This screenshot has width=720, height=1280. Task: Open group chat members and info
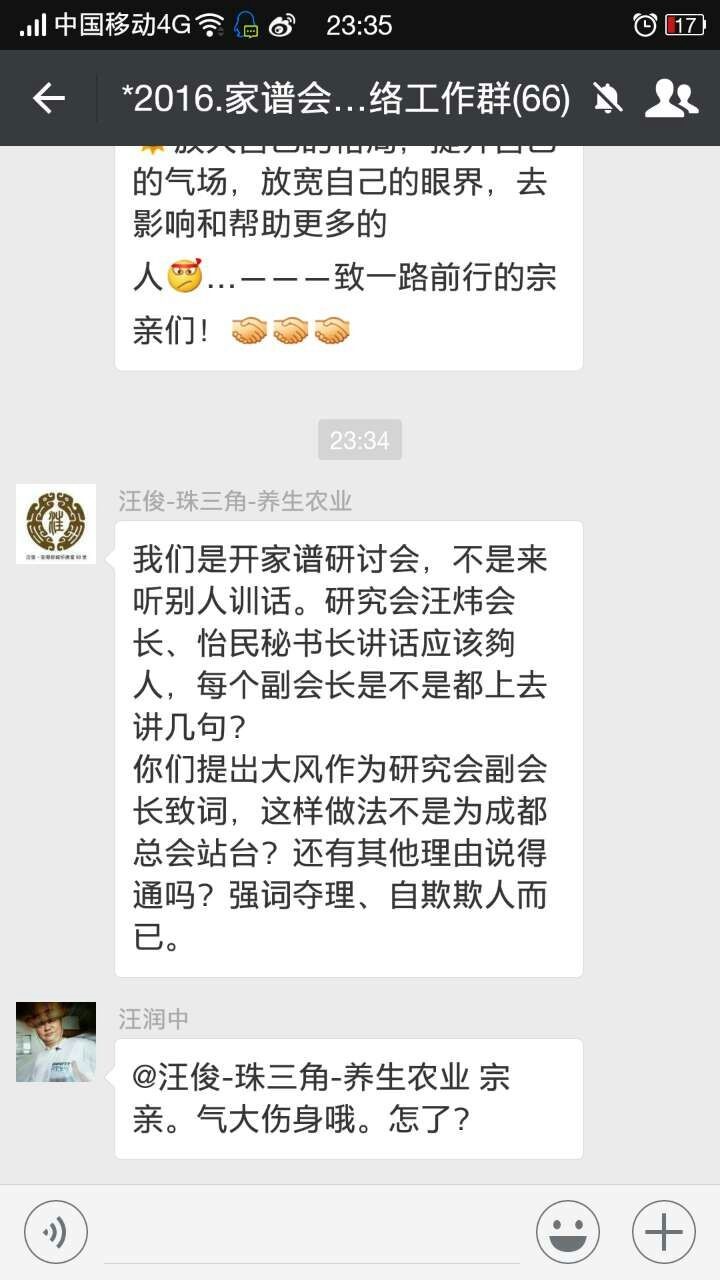[x=671, y=98]
